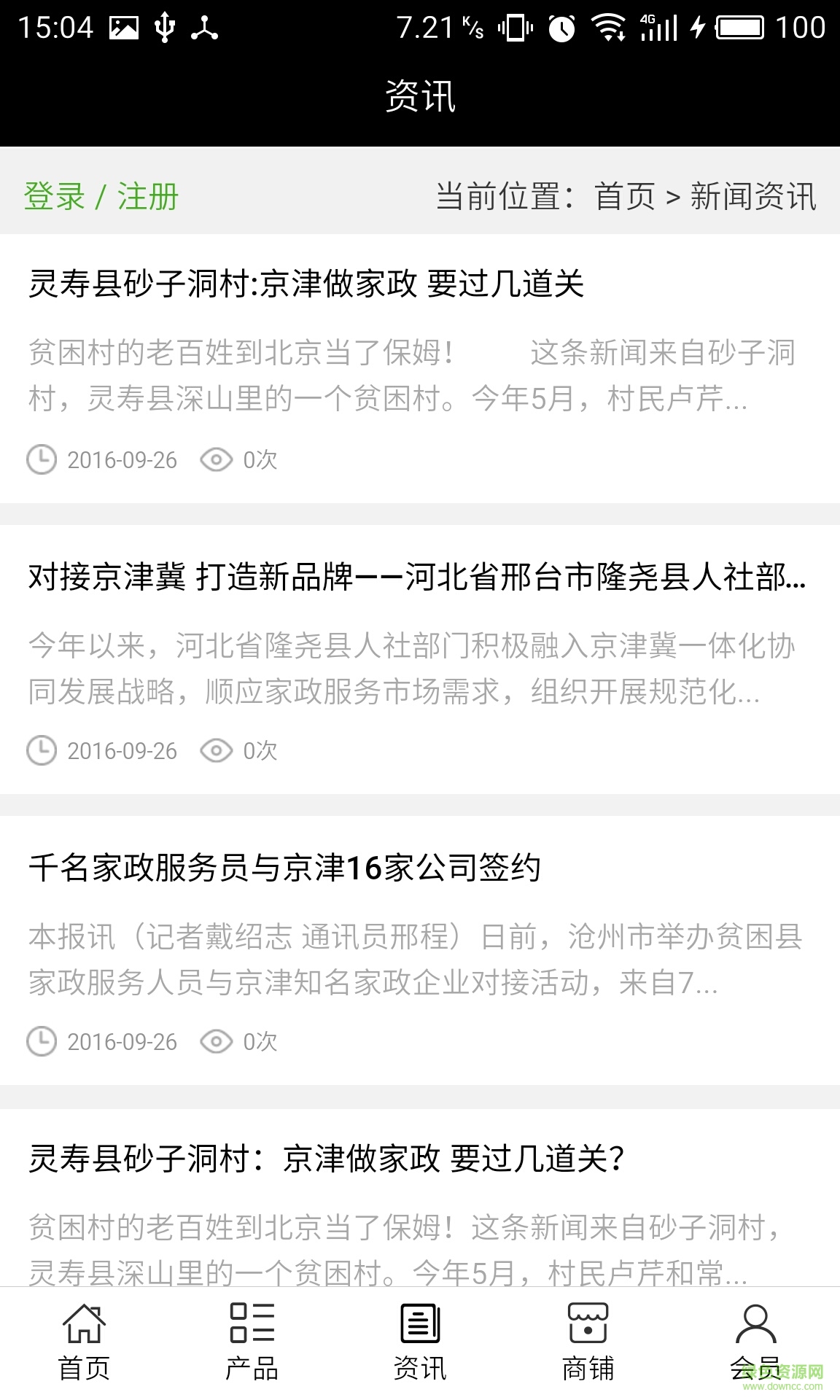Screen dimensions: 840x1400
Task: Select 新闻资讯 in the breadcrumb
Action: point(751,195)
